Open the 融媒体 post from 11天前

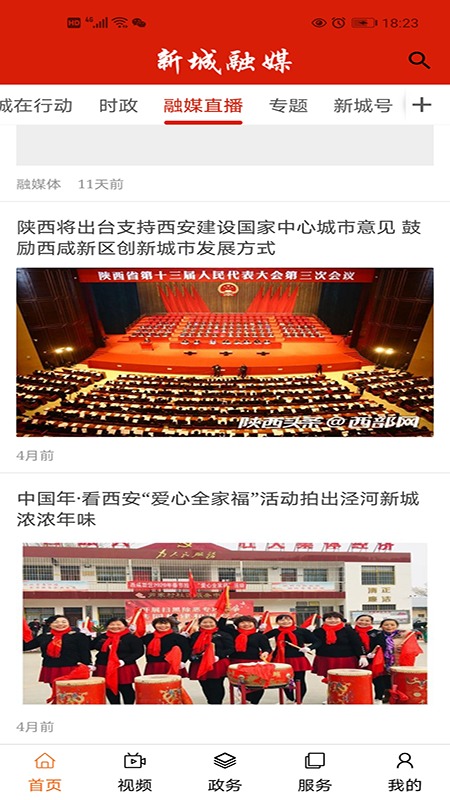(225, 162)
